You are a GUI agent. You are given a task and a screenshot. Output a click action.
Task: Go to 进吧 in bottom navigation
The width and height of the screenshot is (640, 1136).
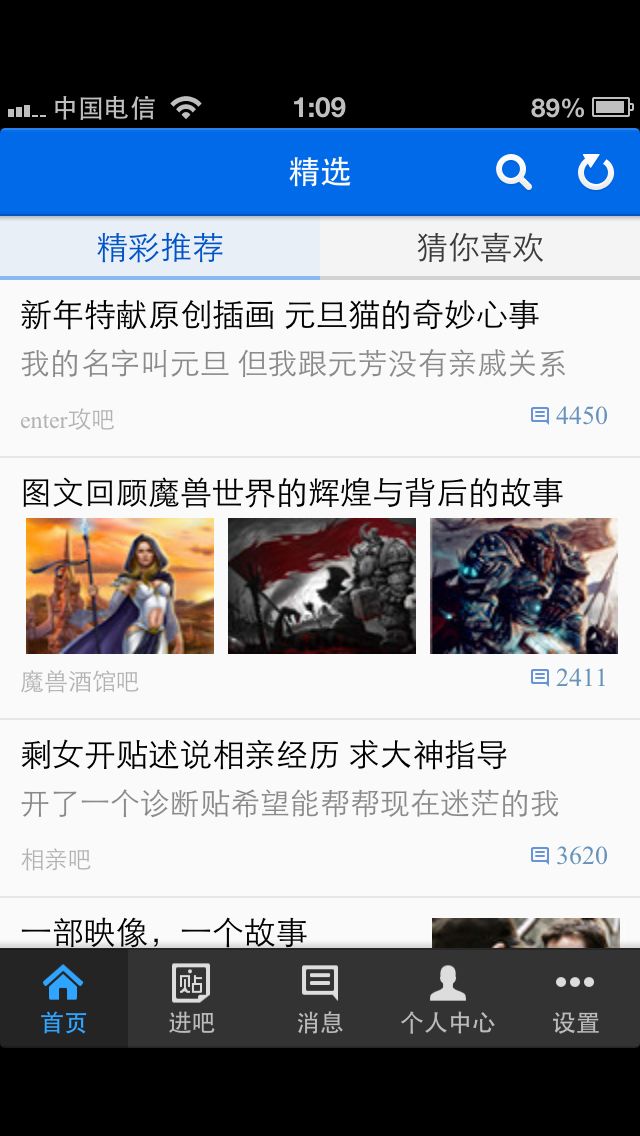click(191, 998)
